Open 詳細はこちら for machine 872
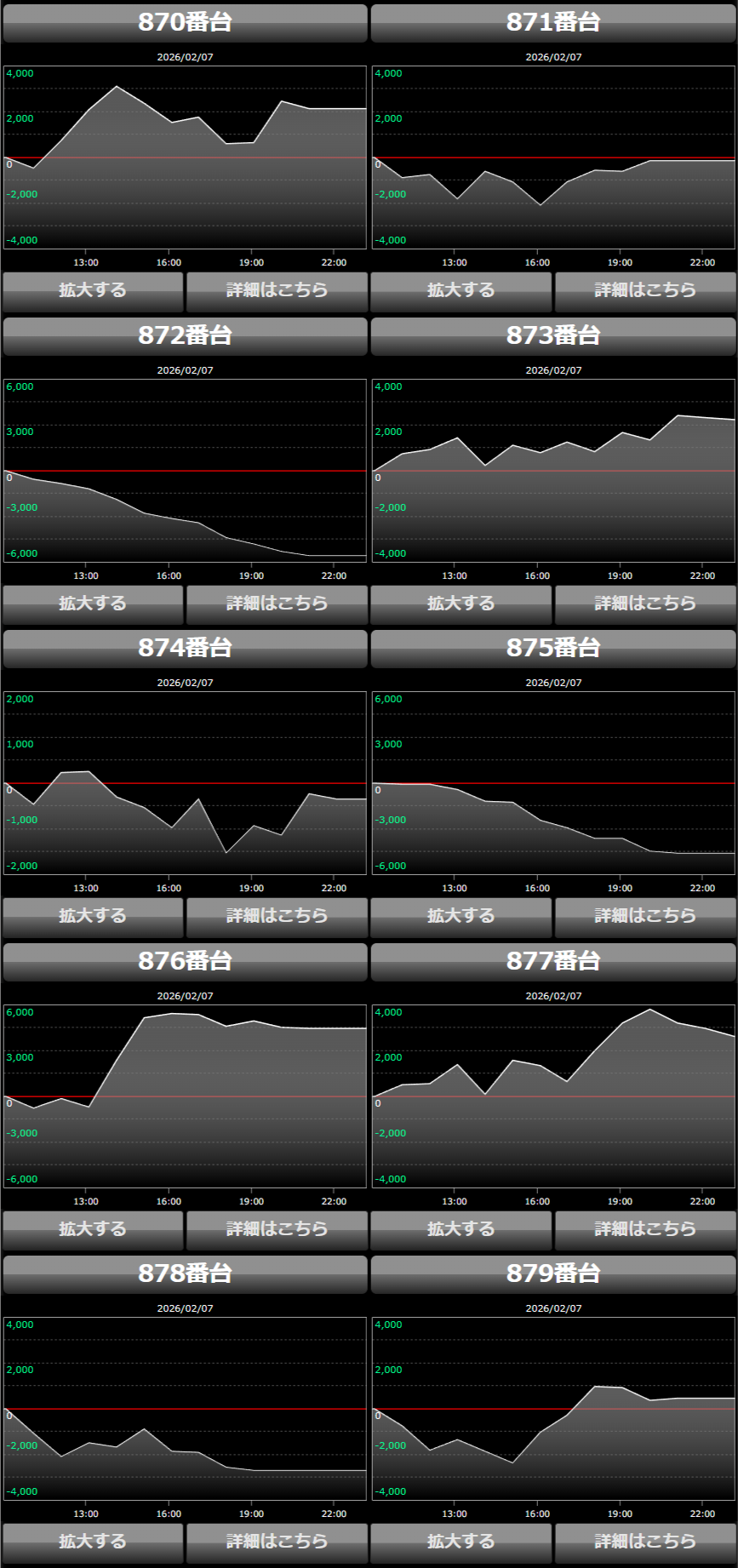The height and width of the screenshot is (1568, 738). (277, 604)
